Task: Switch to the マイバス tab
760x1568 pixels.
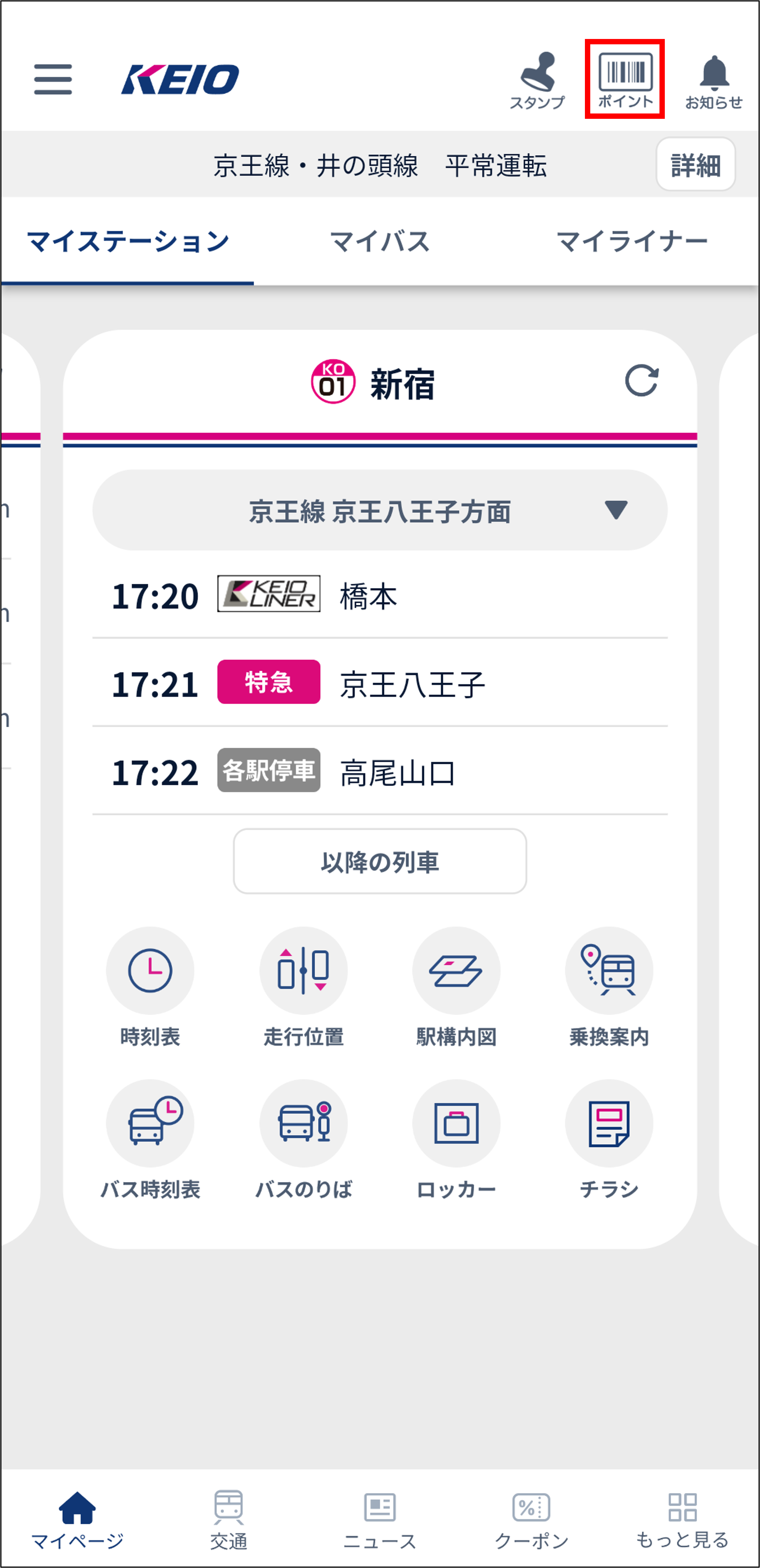Action: pyautogui.click(x=380, y=241)
